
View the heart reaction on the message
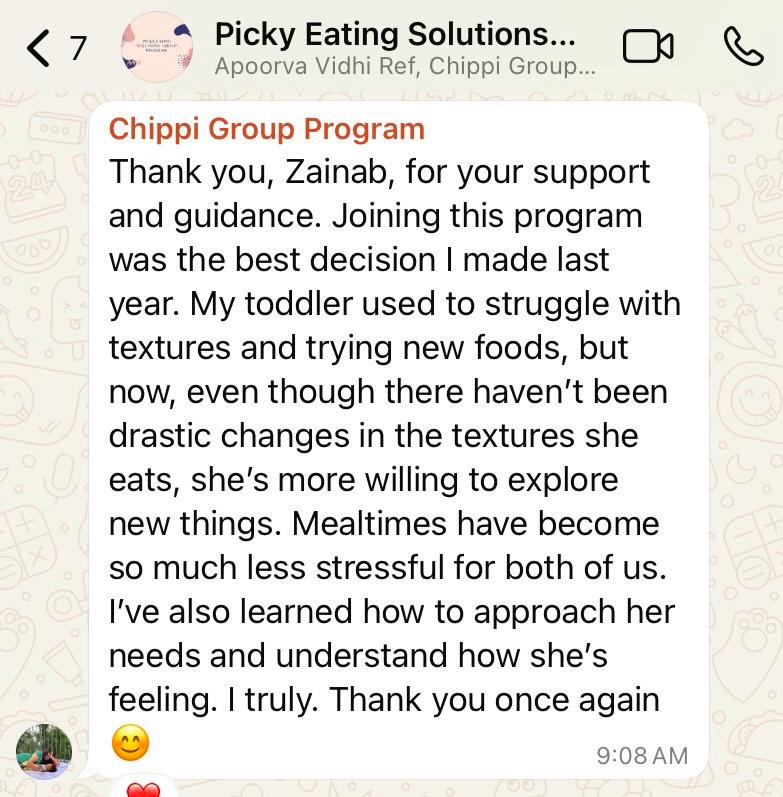[143, 788]
